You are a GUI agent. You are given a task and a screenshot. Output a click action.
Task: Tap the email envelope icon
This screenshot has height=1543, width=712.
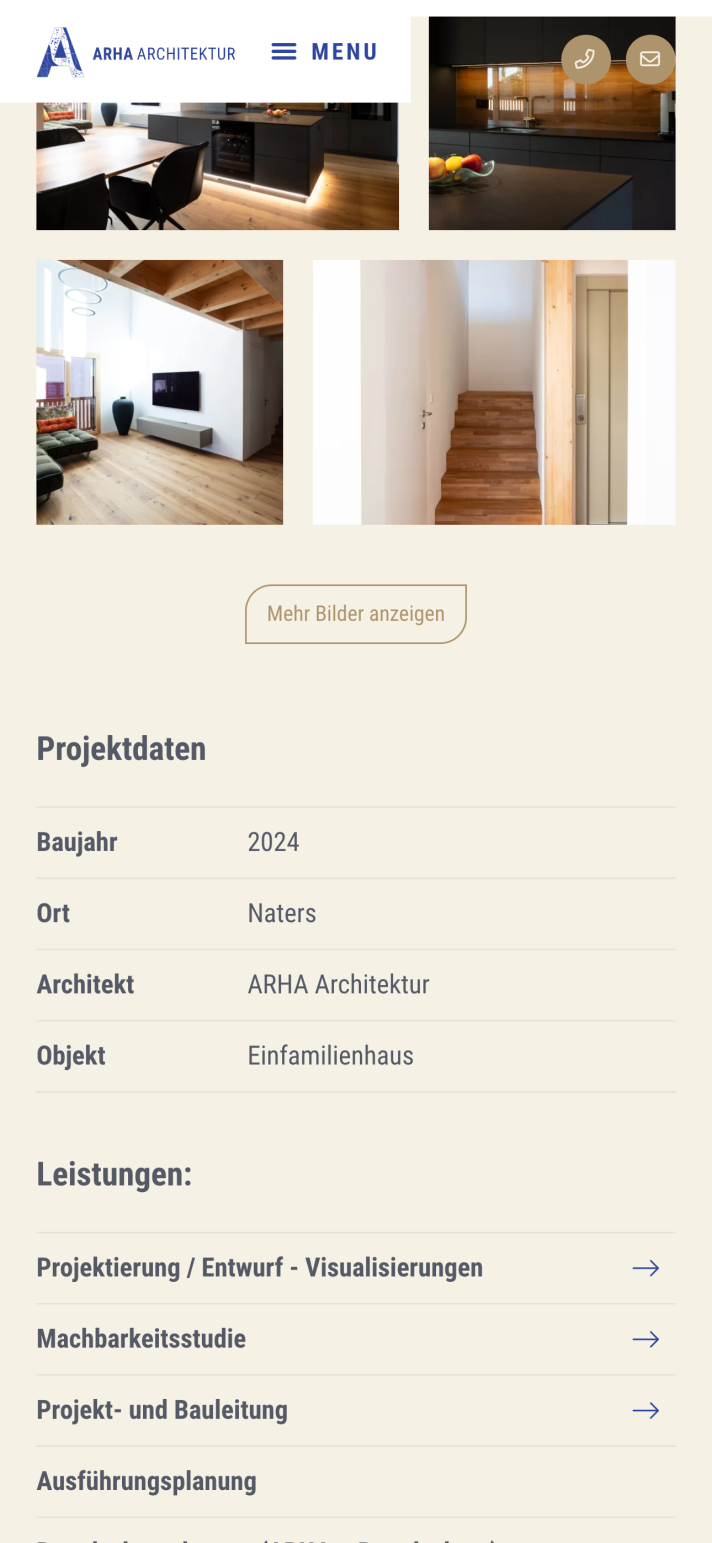pyautogui.click(x=650, y=59)
